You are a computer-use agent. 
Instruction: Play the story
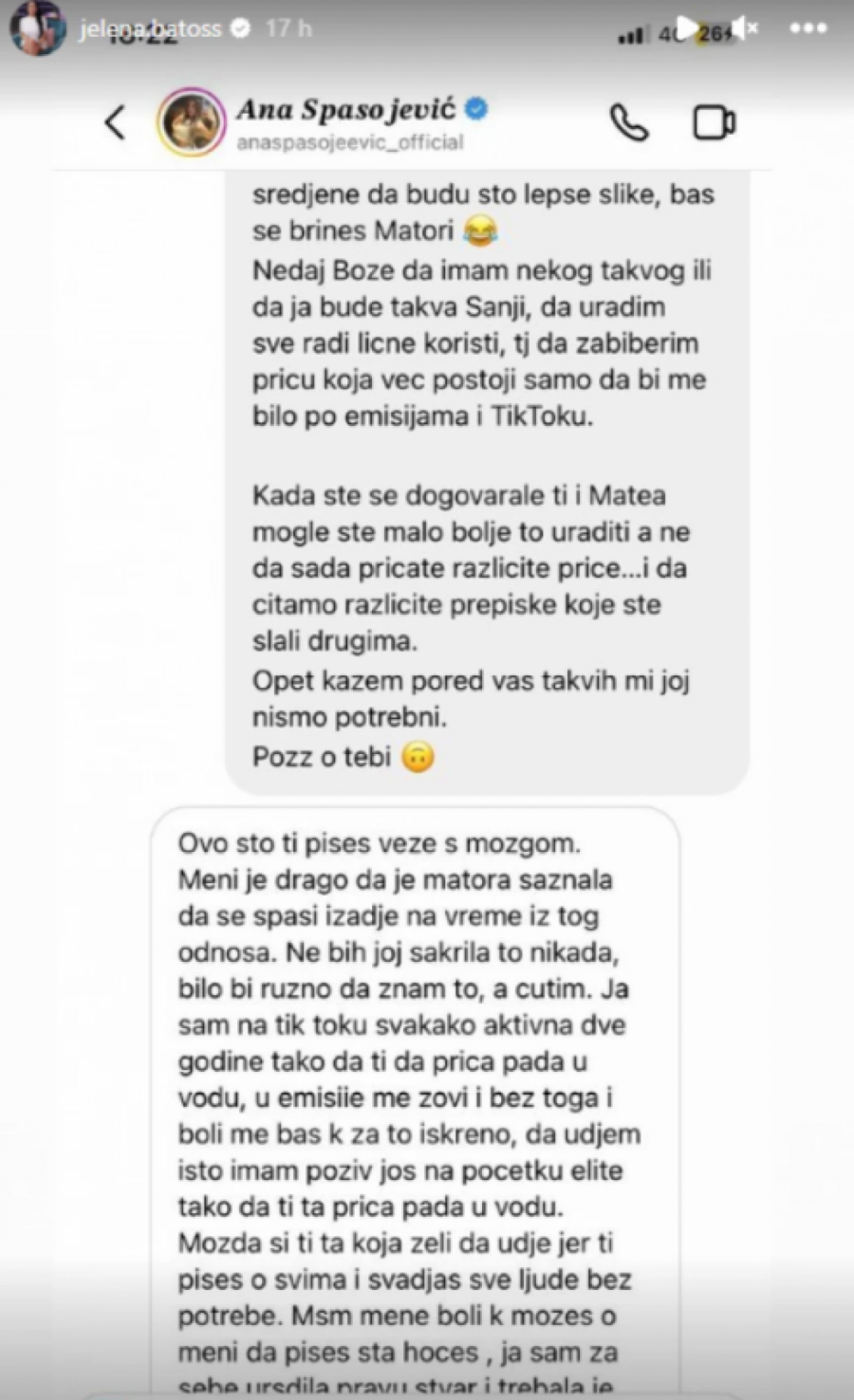(x=687, y=28)
